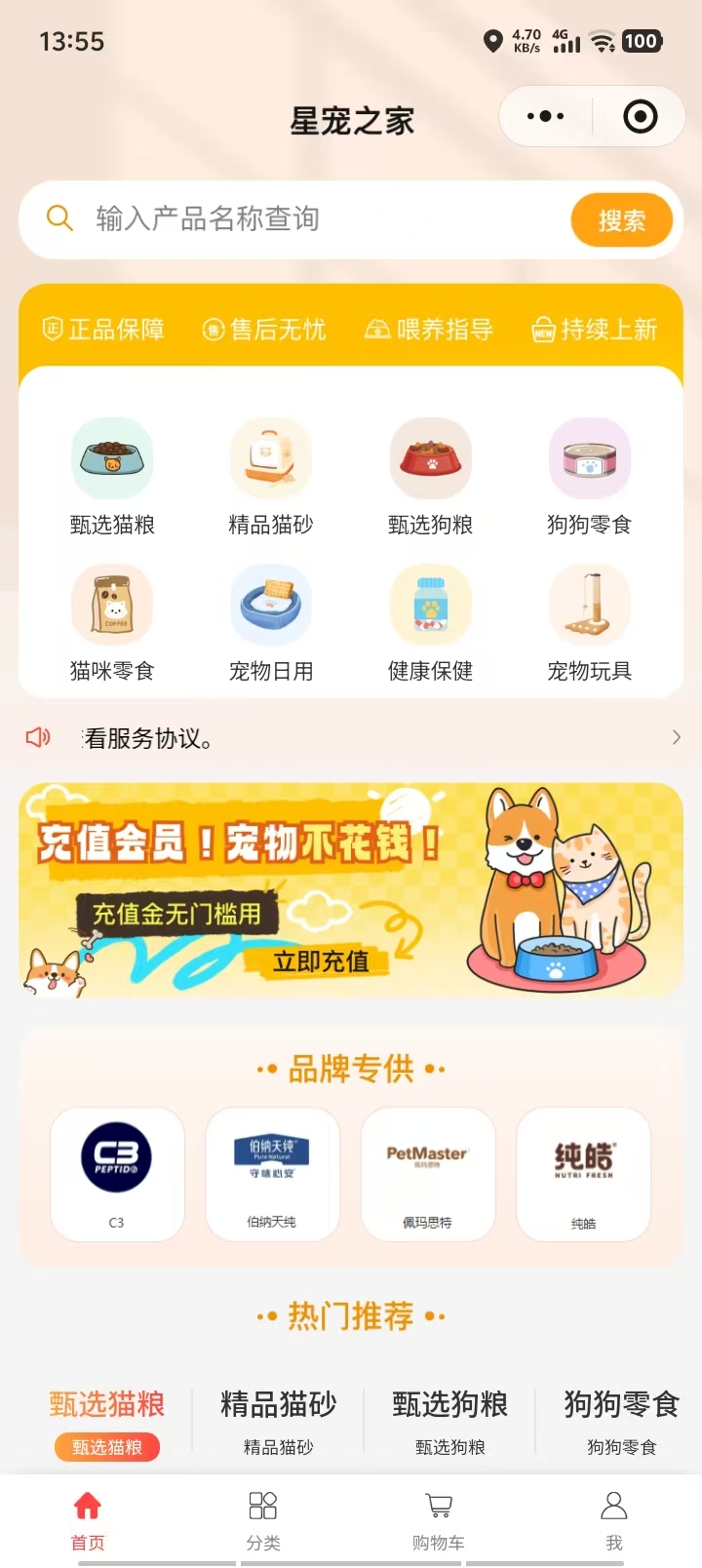Viewport: 702px width, 1568px height.
Task: Switch to 精品猫砂 in 热门推荐 tabs
Action: point(279,1420)
